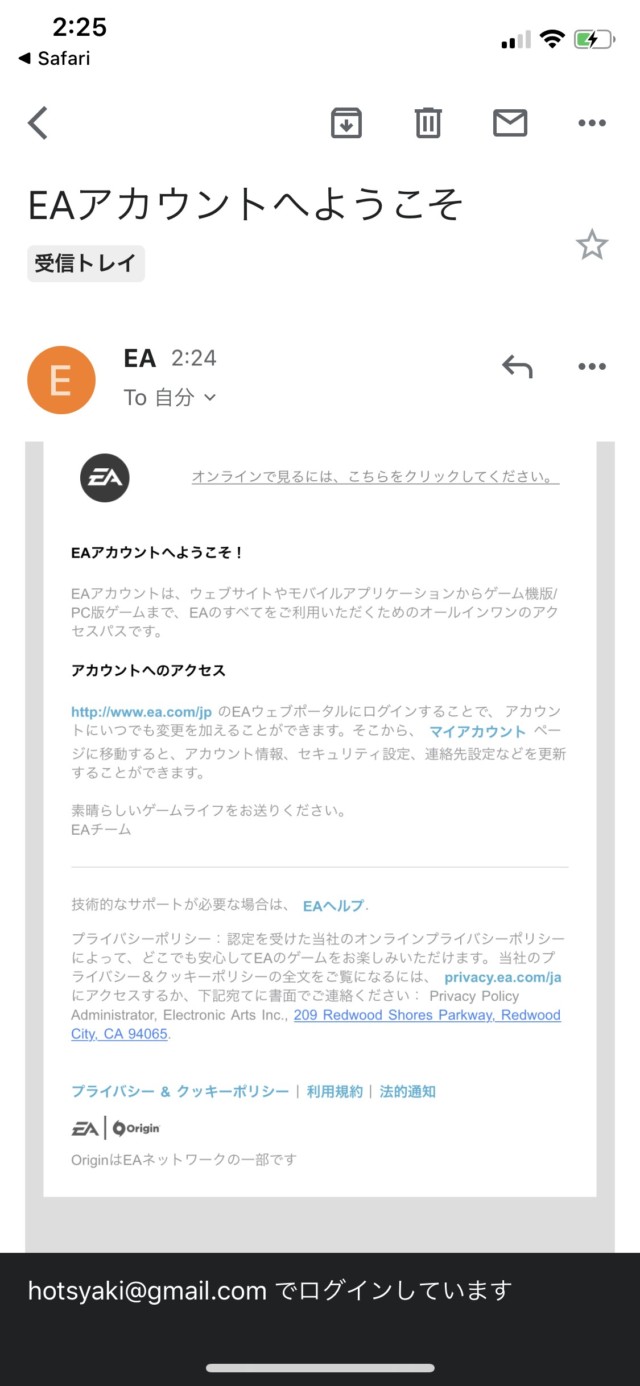This screenshot has height=1386, width=640.
Task: Open the EA sender avatar
Action: [x=61, y=380]
